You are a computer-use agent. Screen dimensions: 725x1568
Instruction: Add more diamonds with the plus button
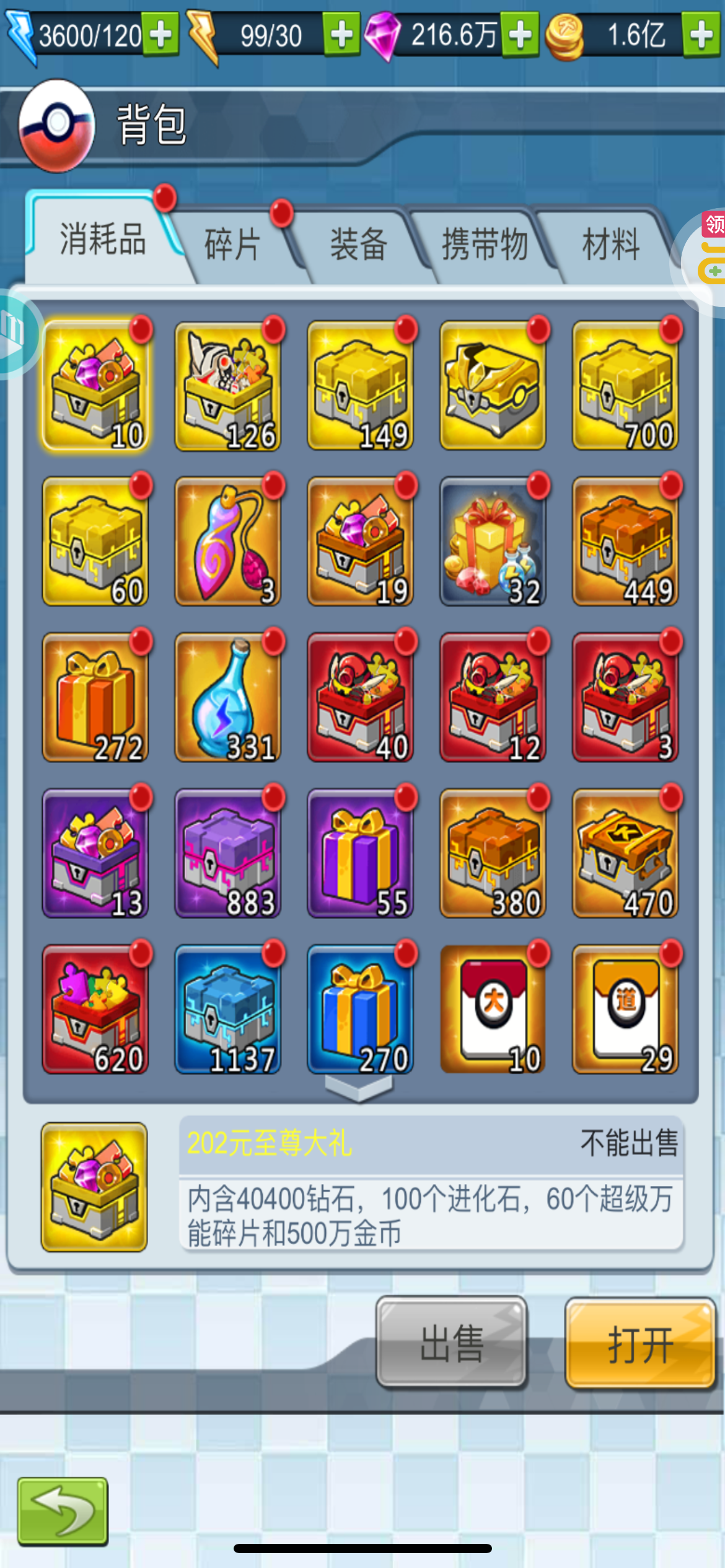point(520,35)
